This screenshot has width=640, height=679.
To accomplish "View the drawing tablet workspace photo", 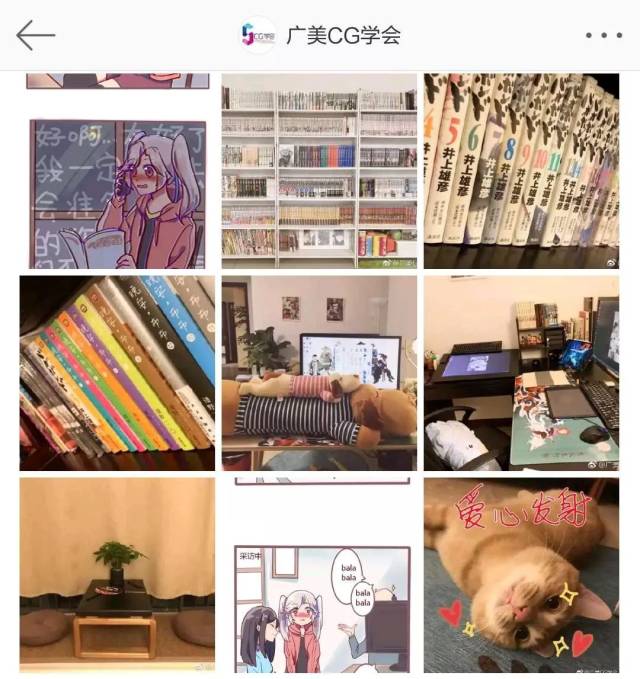I will point(521,373).
